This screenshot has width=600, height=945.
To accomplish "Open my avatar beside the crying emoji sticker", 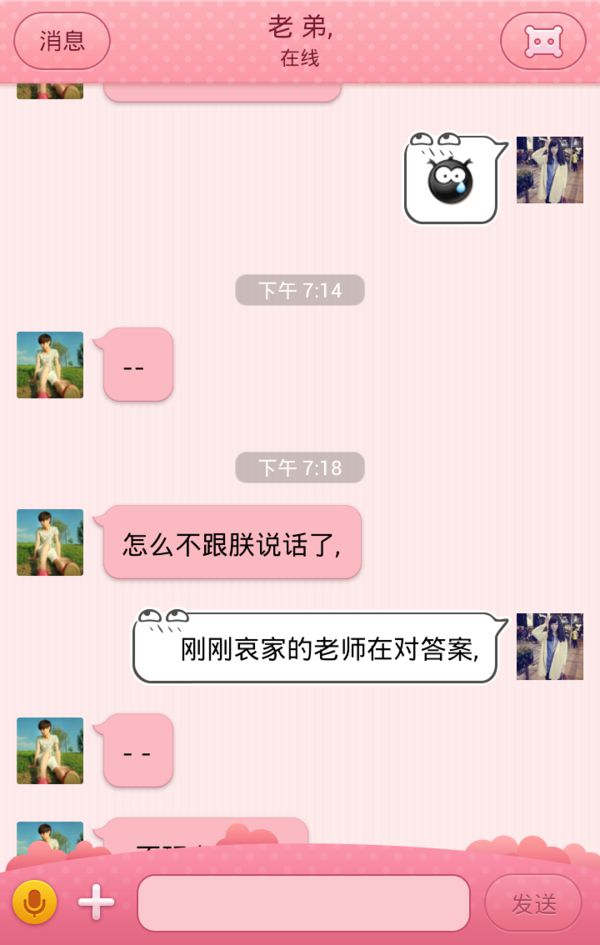I will [549, 170].
